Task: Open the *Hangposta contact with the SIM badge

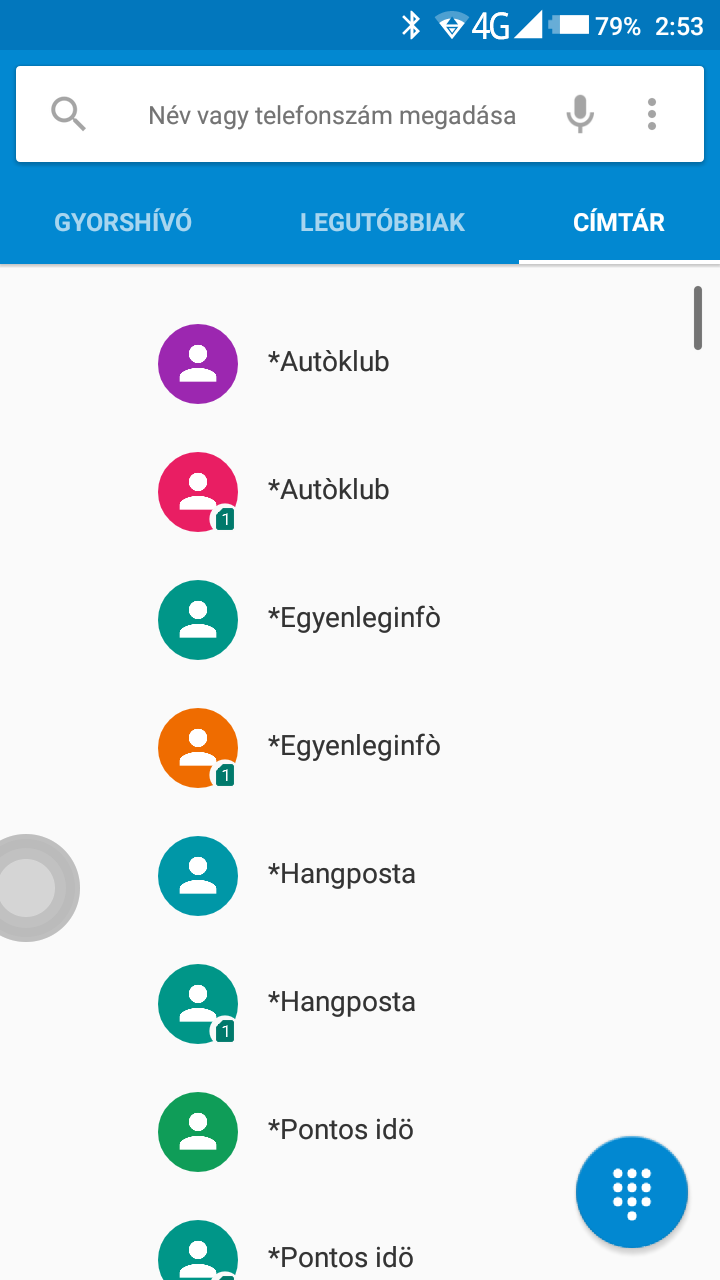Action: [x=360, y=1004]
